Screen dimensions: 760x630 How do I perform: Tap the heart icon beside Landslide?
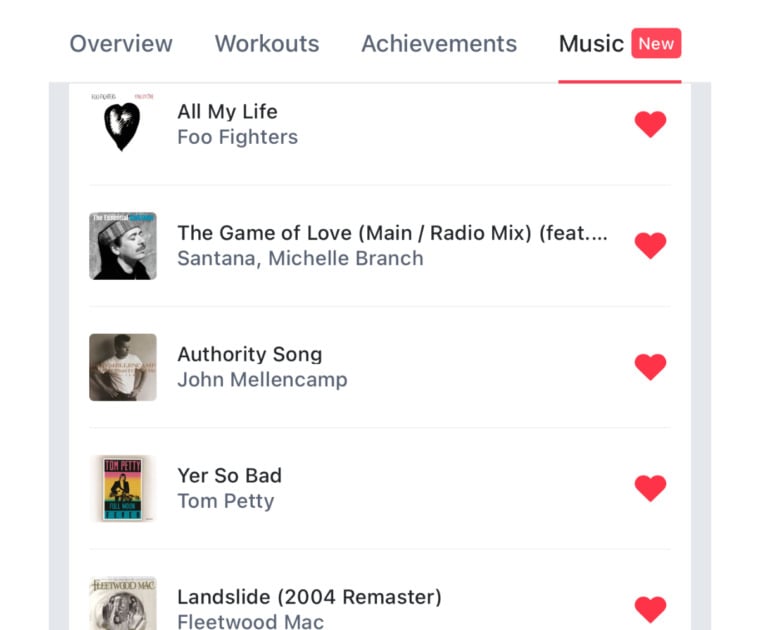(x=650, y=608)
